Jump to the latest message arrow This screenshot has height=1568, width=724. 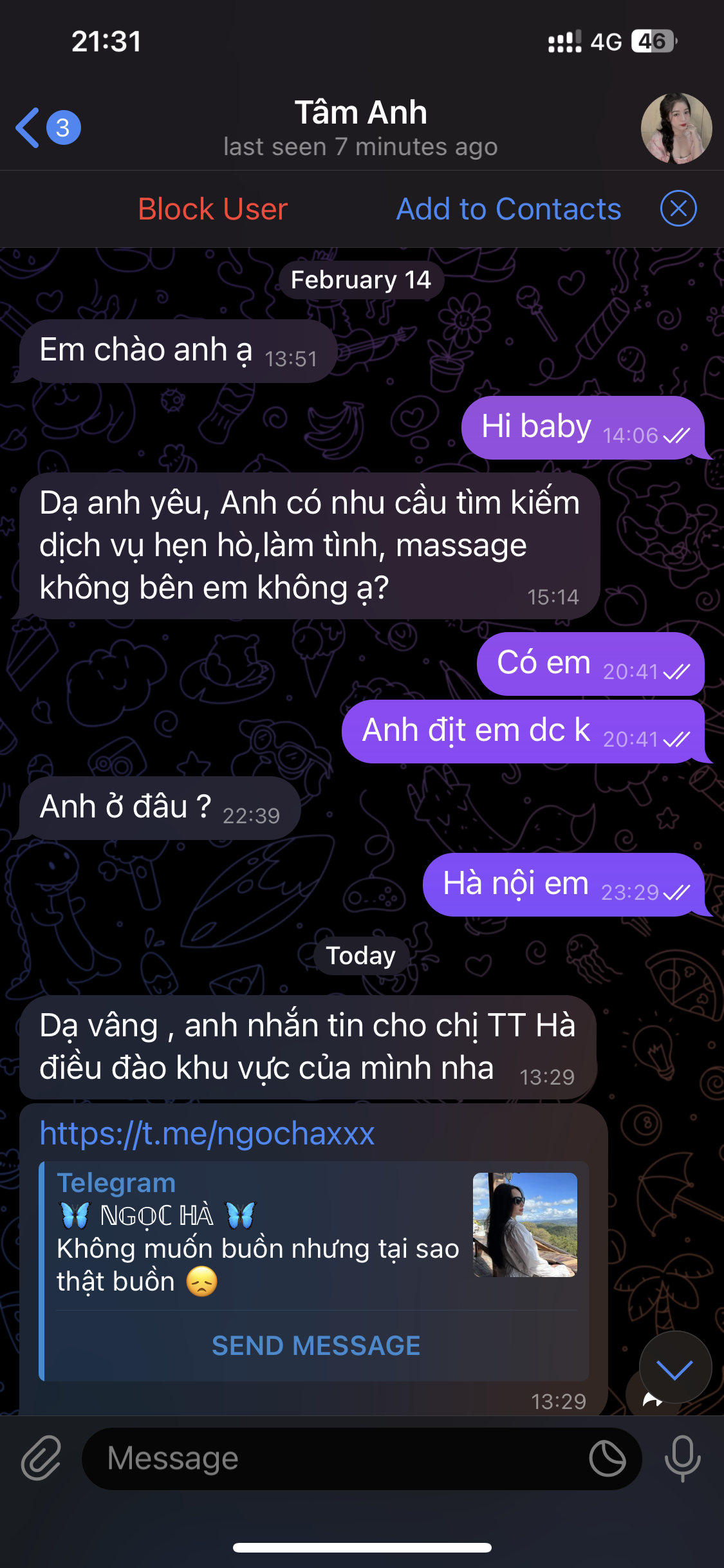(x=675, y=1369)
